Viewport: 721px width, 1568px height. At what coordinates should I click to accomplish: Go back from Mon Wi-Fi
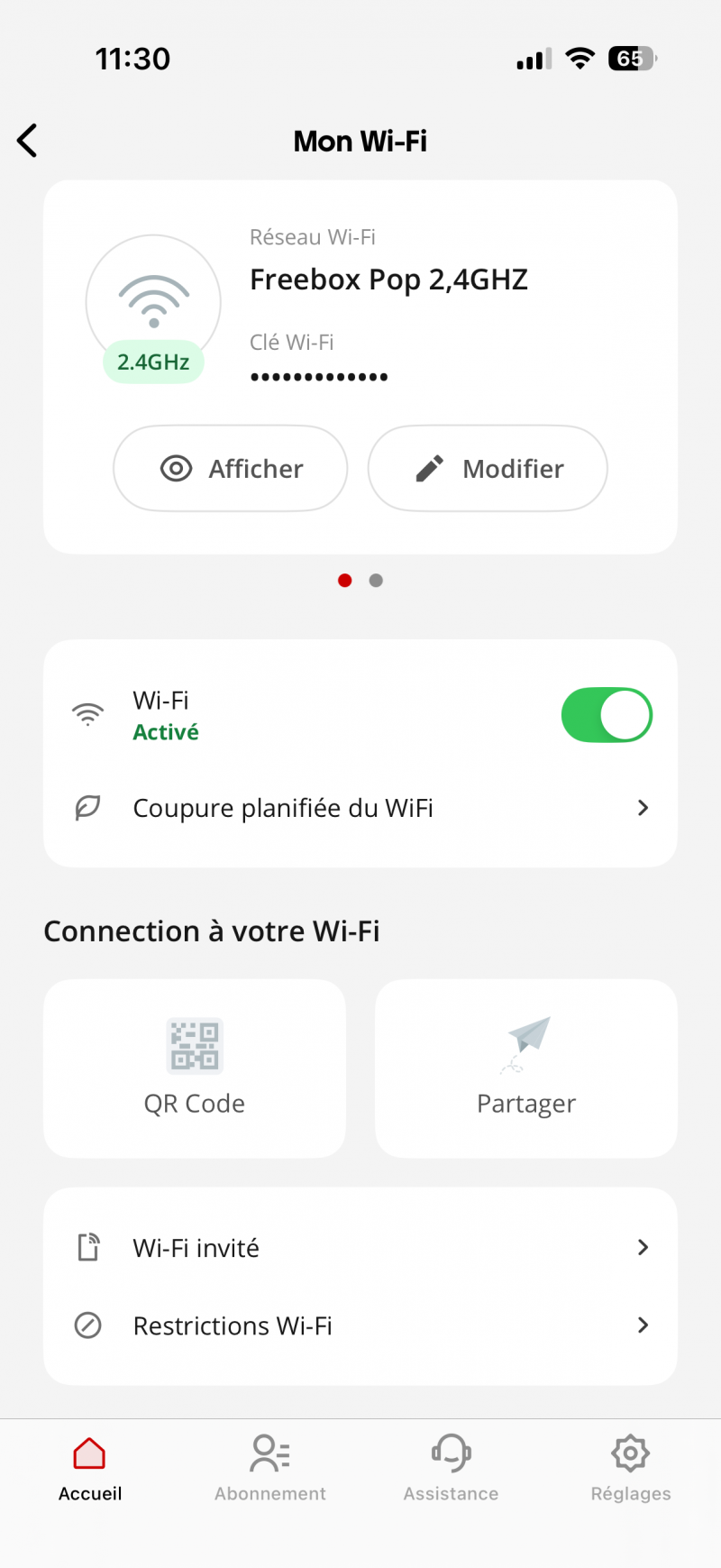[28, 141]
